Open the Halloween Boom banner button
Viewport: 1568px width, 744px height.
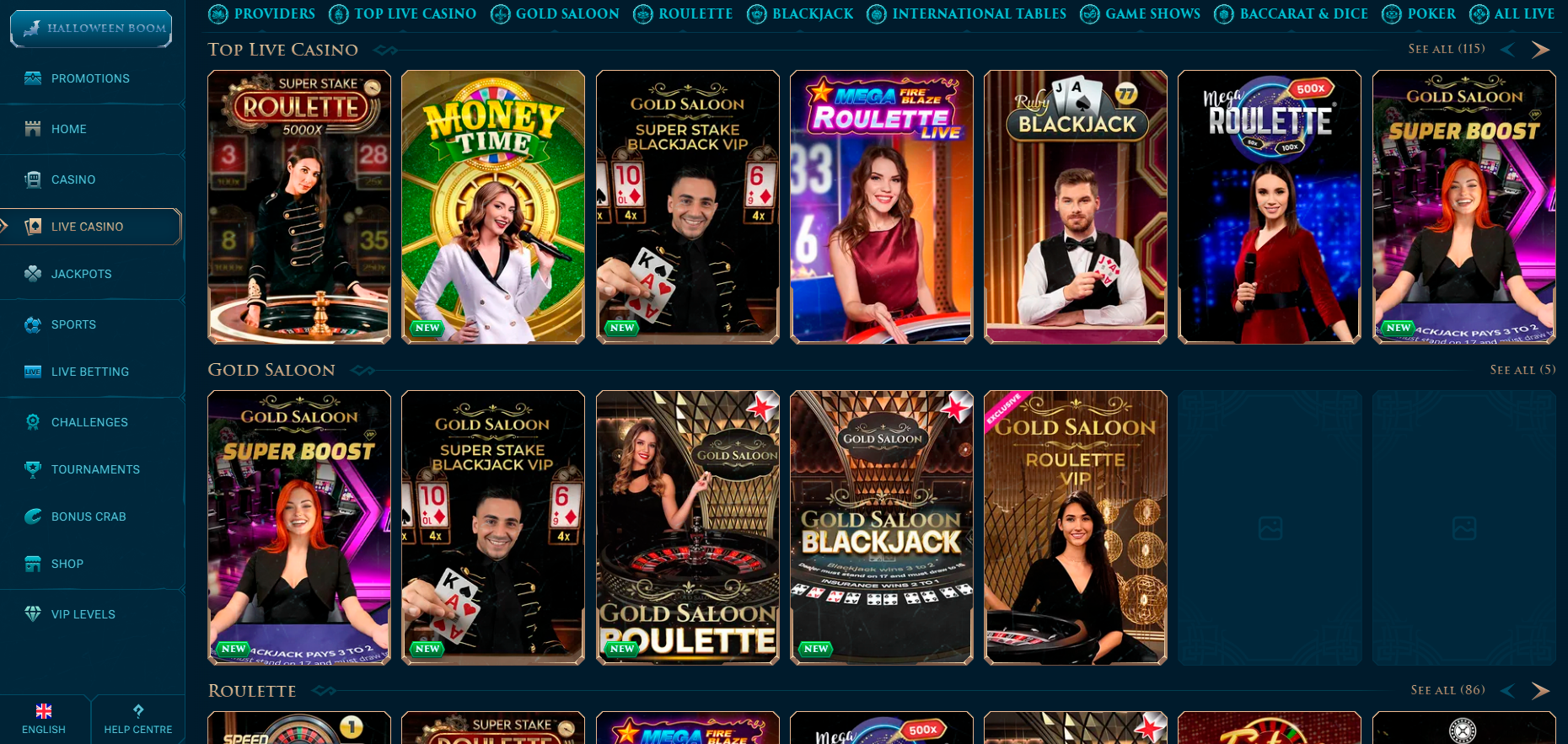(91, 28)
